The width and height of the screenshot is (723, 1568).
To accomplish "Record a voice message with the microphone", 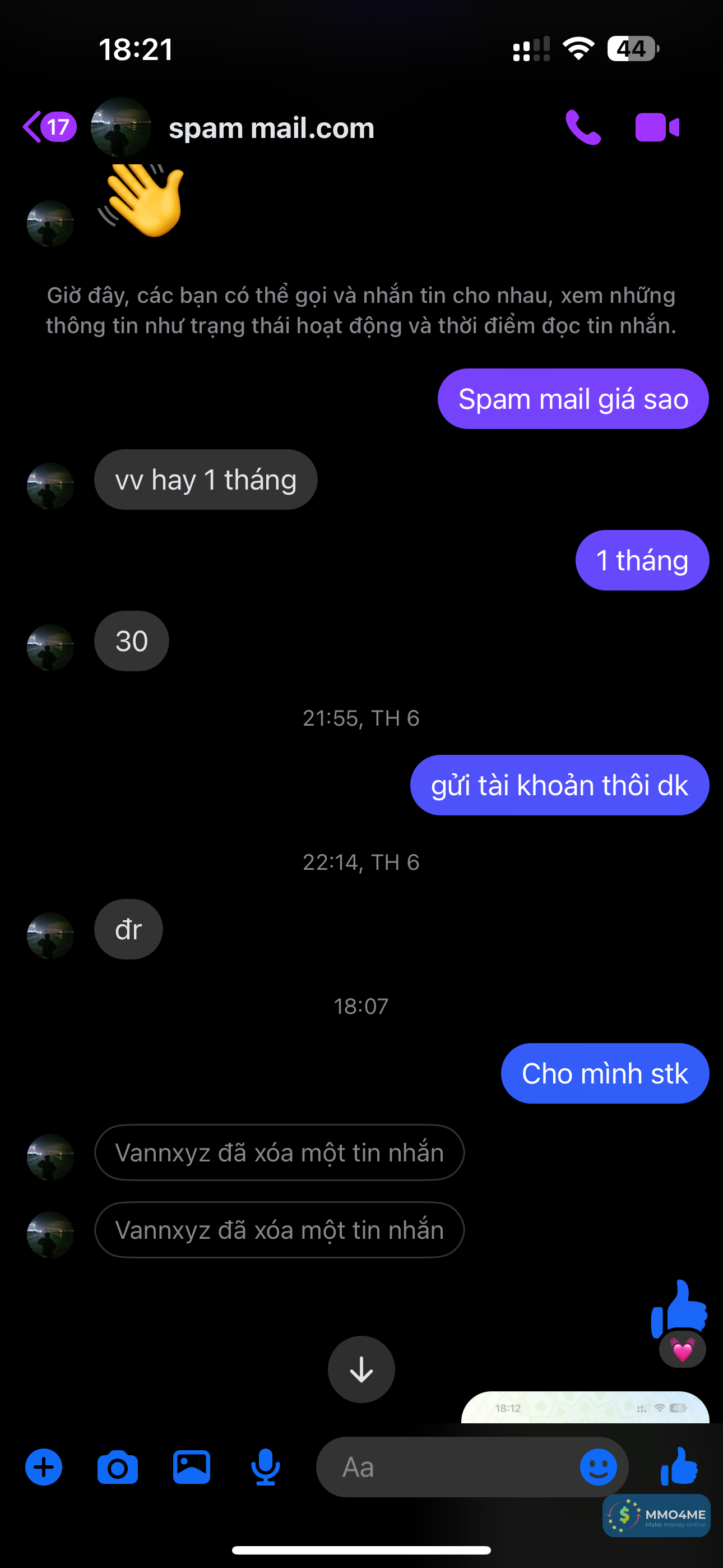I will pos(265,1468).
